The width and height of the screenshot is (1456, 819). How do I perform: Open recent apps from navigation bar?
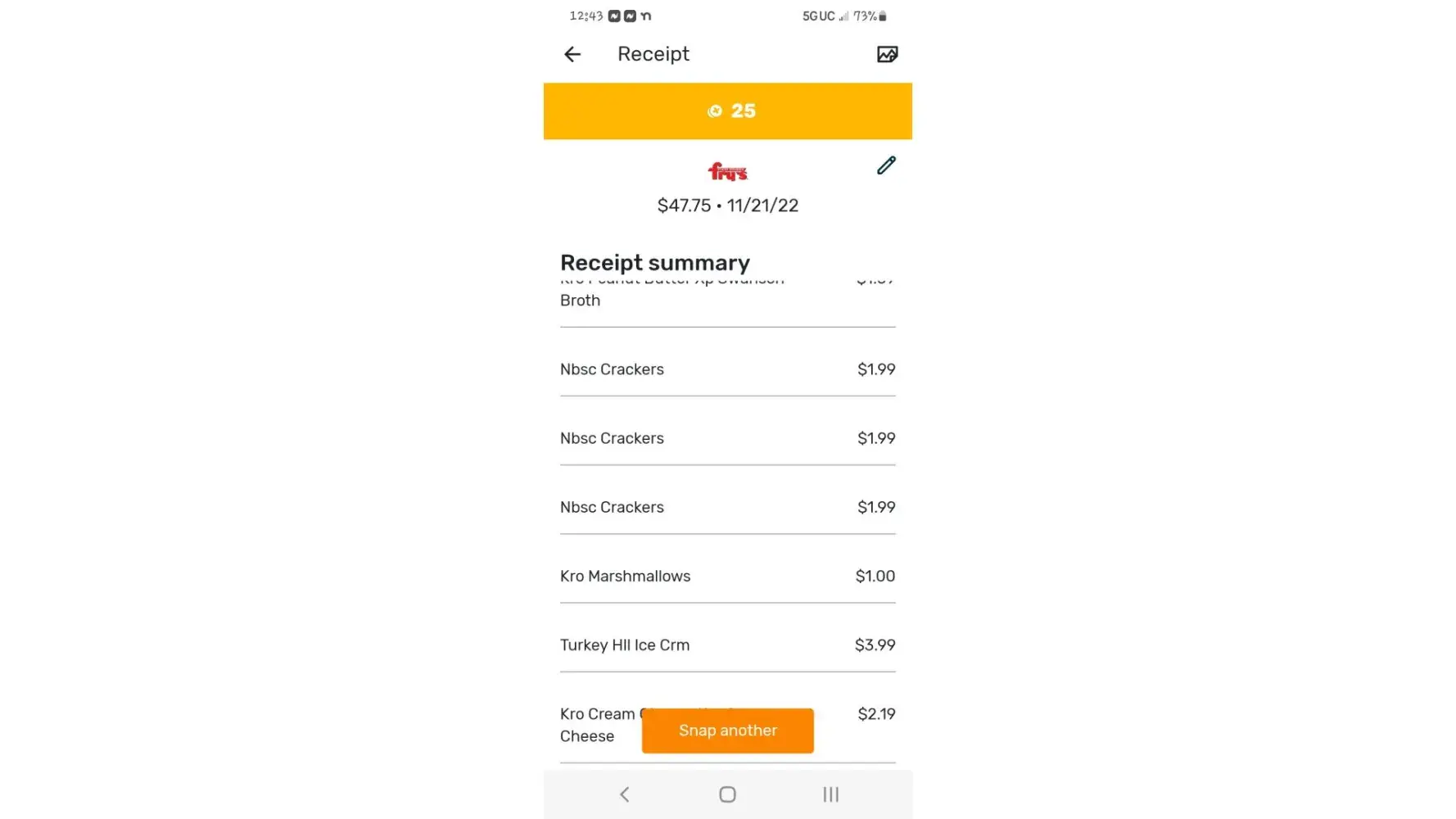pyautogui.click(x=830, y=794)
